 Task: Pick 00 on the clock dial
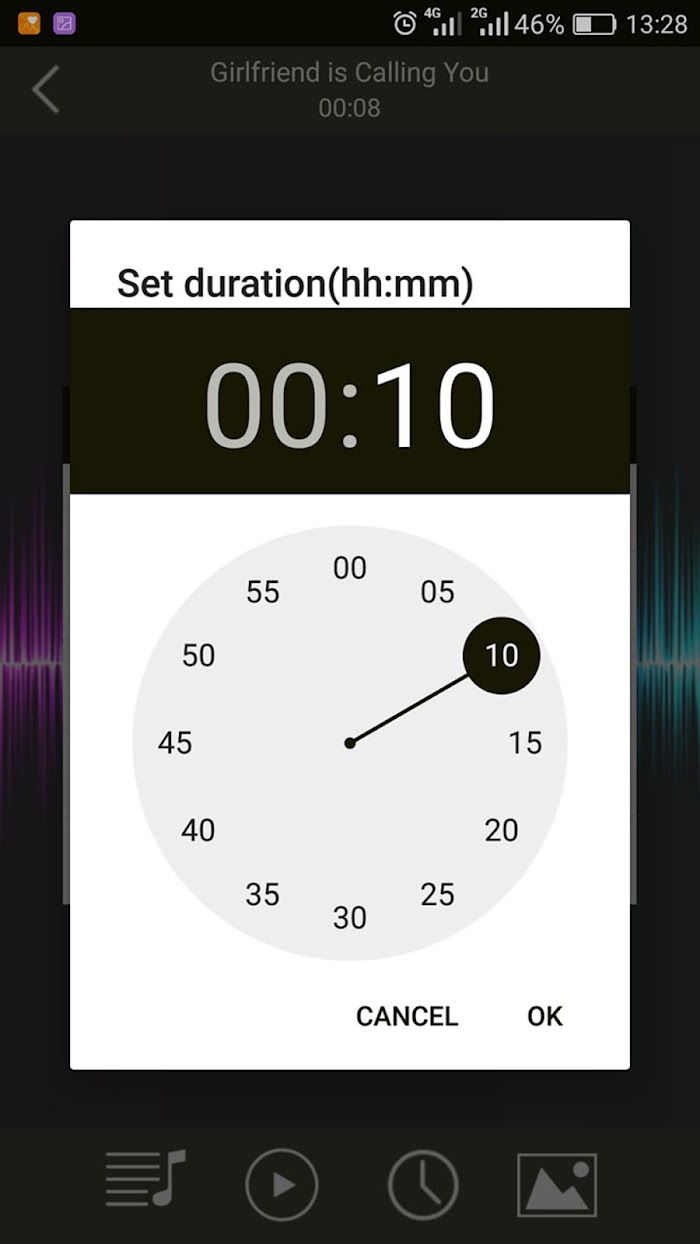tap(350, 568)
